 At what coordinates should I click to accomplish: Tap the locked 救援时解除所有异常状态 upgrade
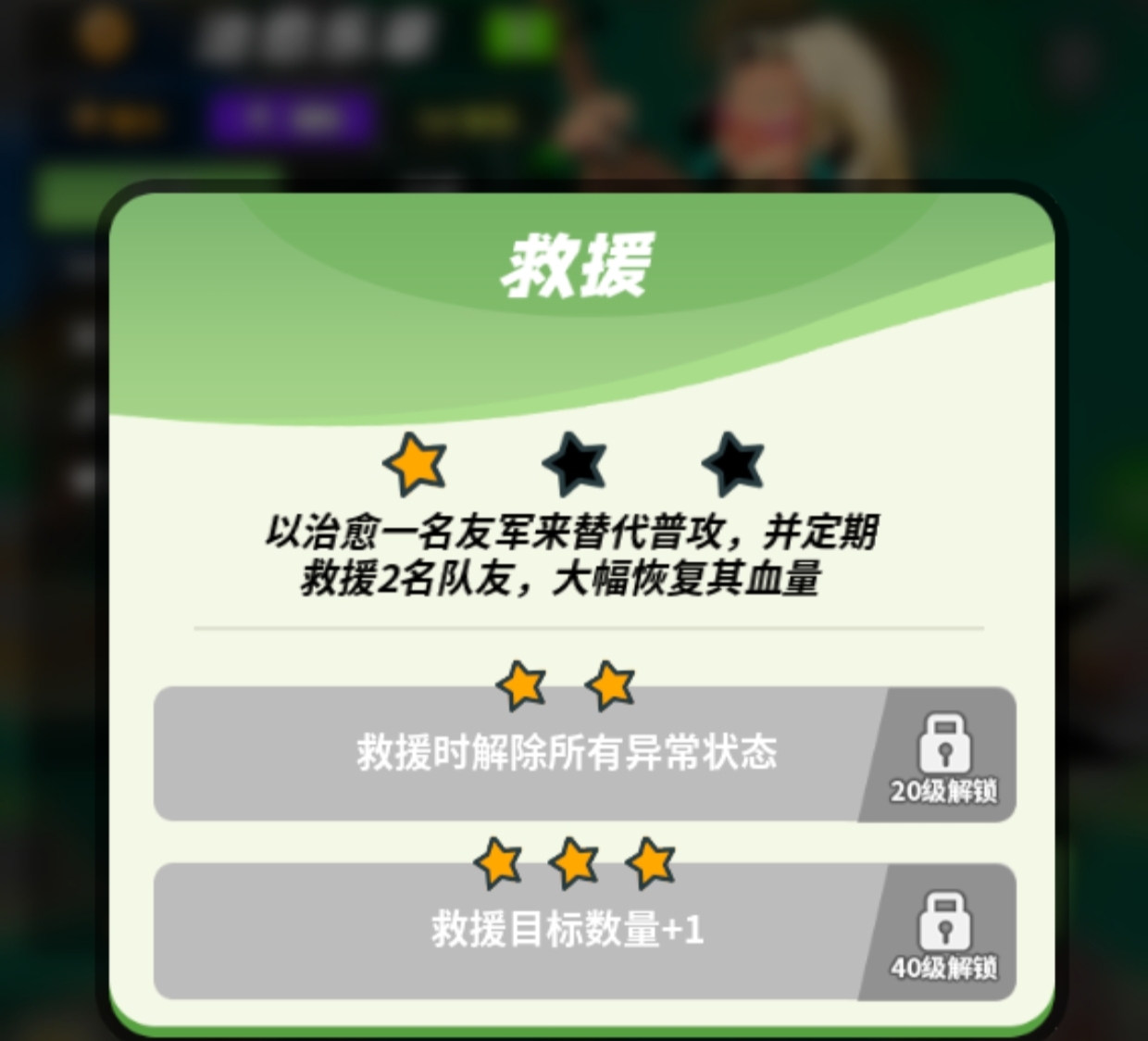tap(567, 753)
